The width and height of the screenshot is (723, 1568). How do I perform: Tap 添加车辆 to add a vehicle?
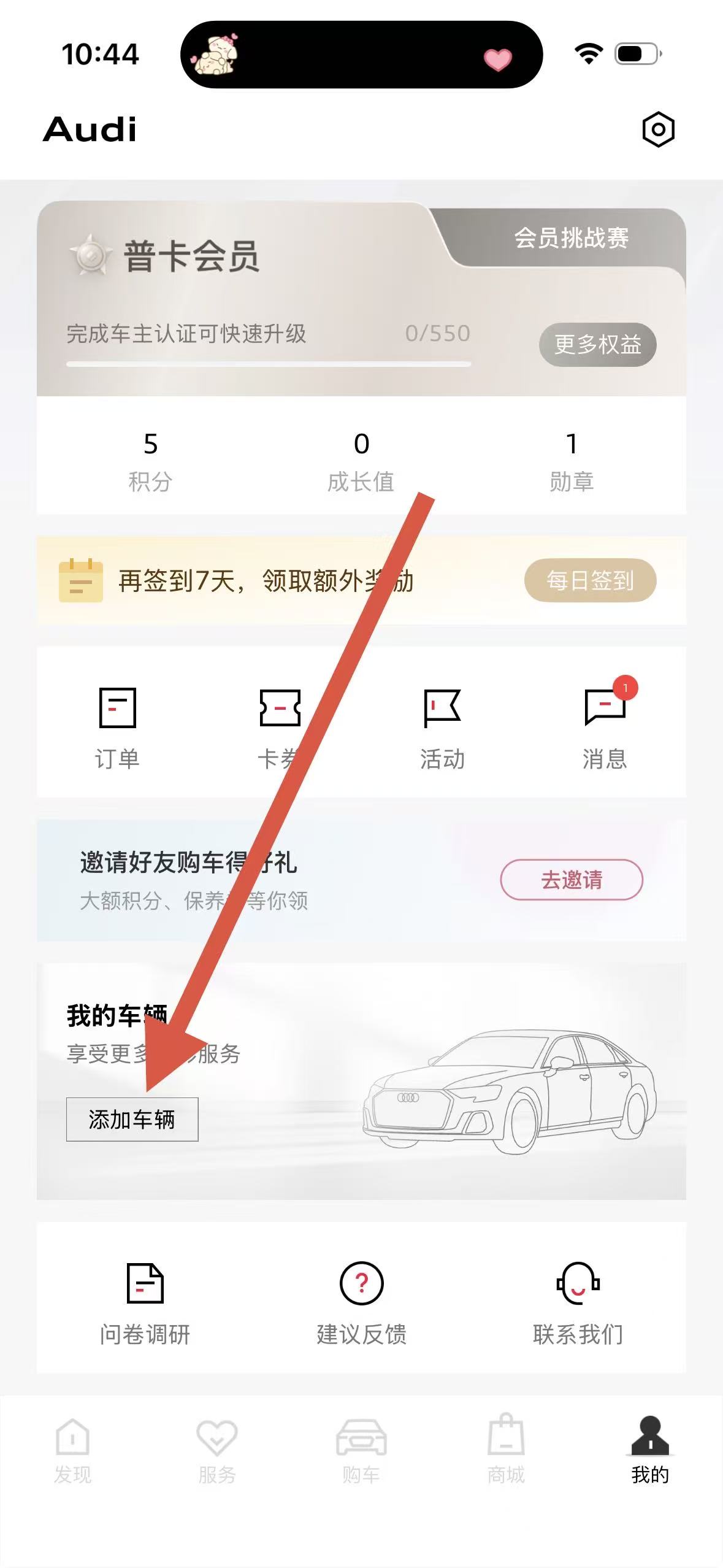(132, 1120)
